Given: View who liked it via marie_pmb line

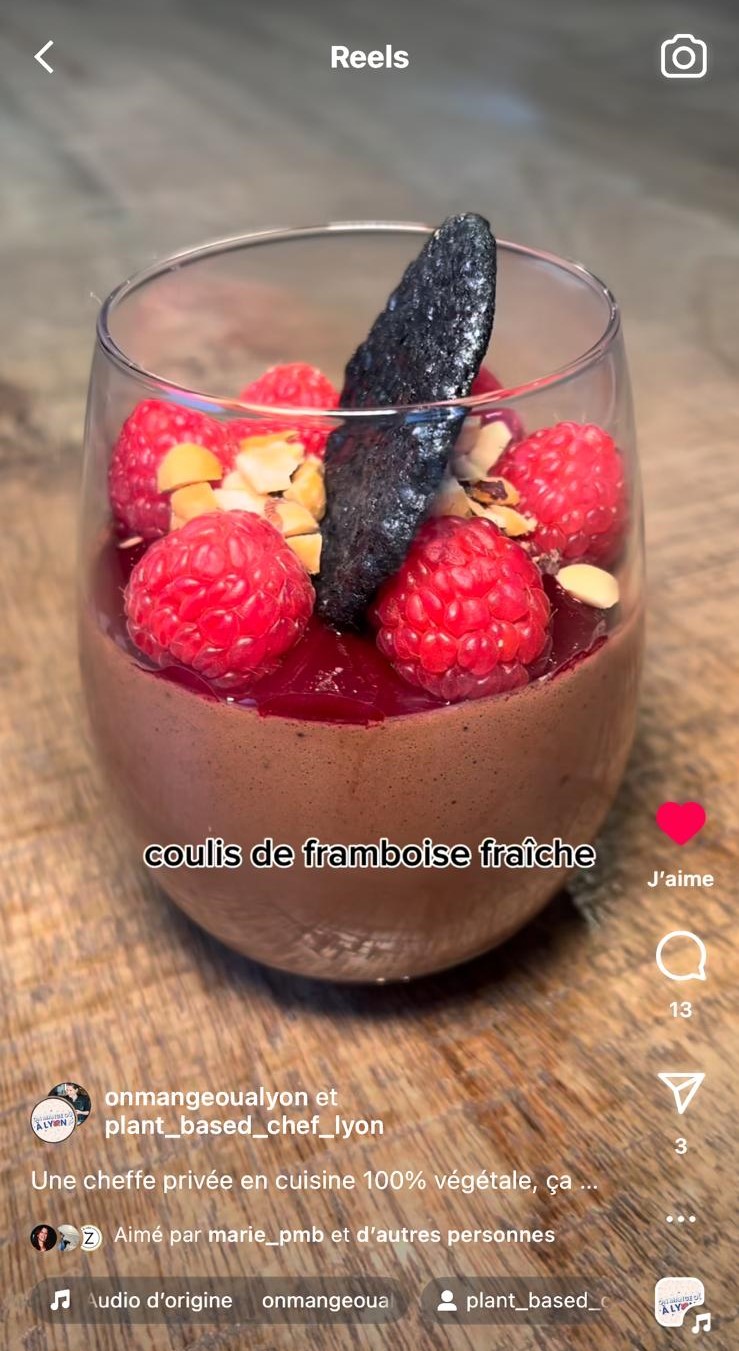Looking at the screenshot, I should point(334,1235).
